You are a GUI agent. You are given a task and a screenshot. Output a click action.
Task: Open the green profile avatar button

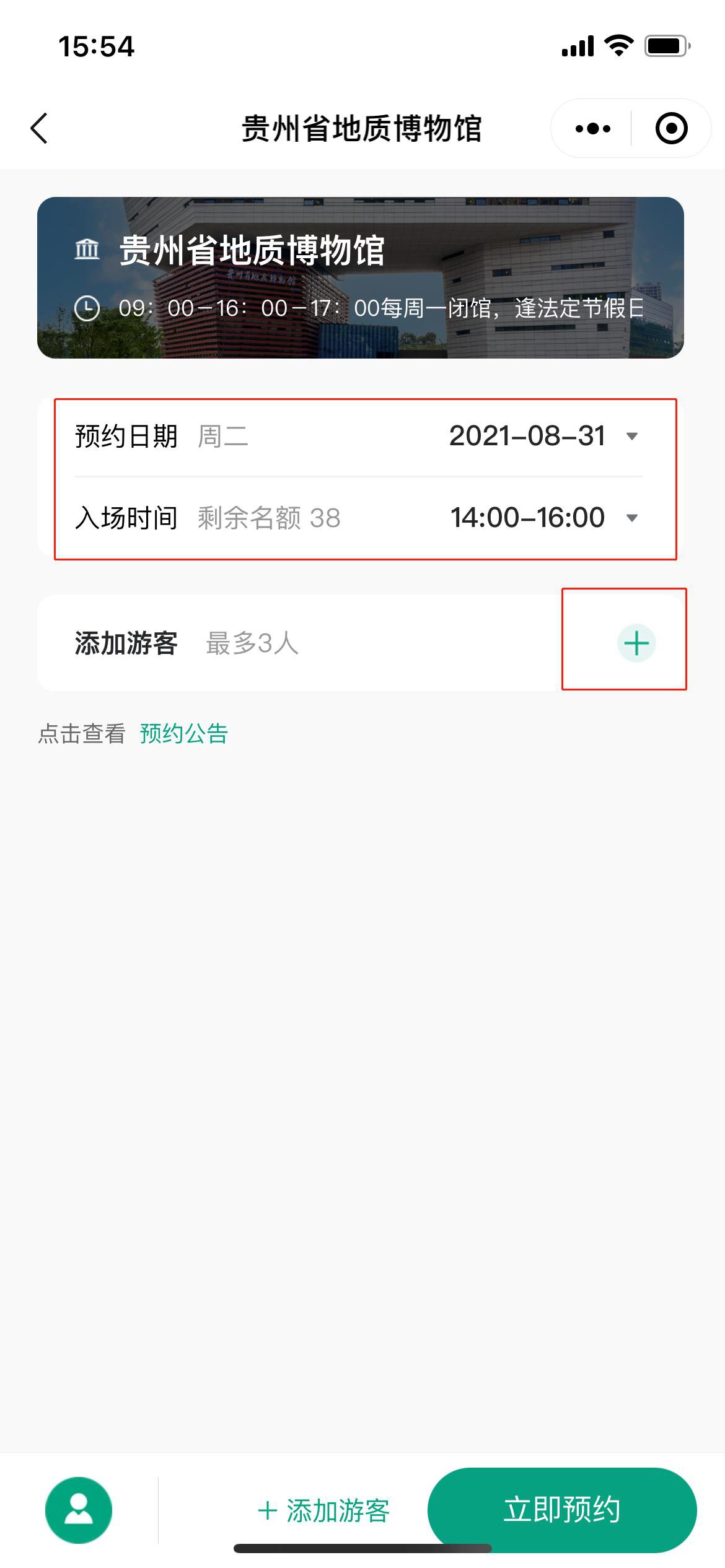tap(79, 1510)
